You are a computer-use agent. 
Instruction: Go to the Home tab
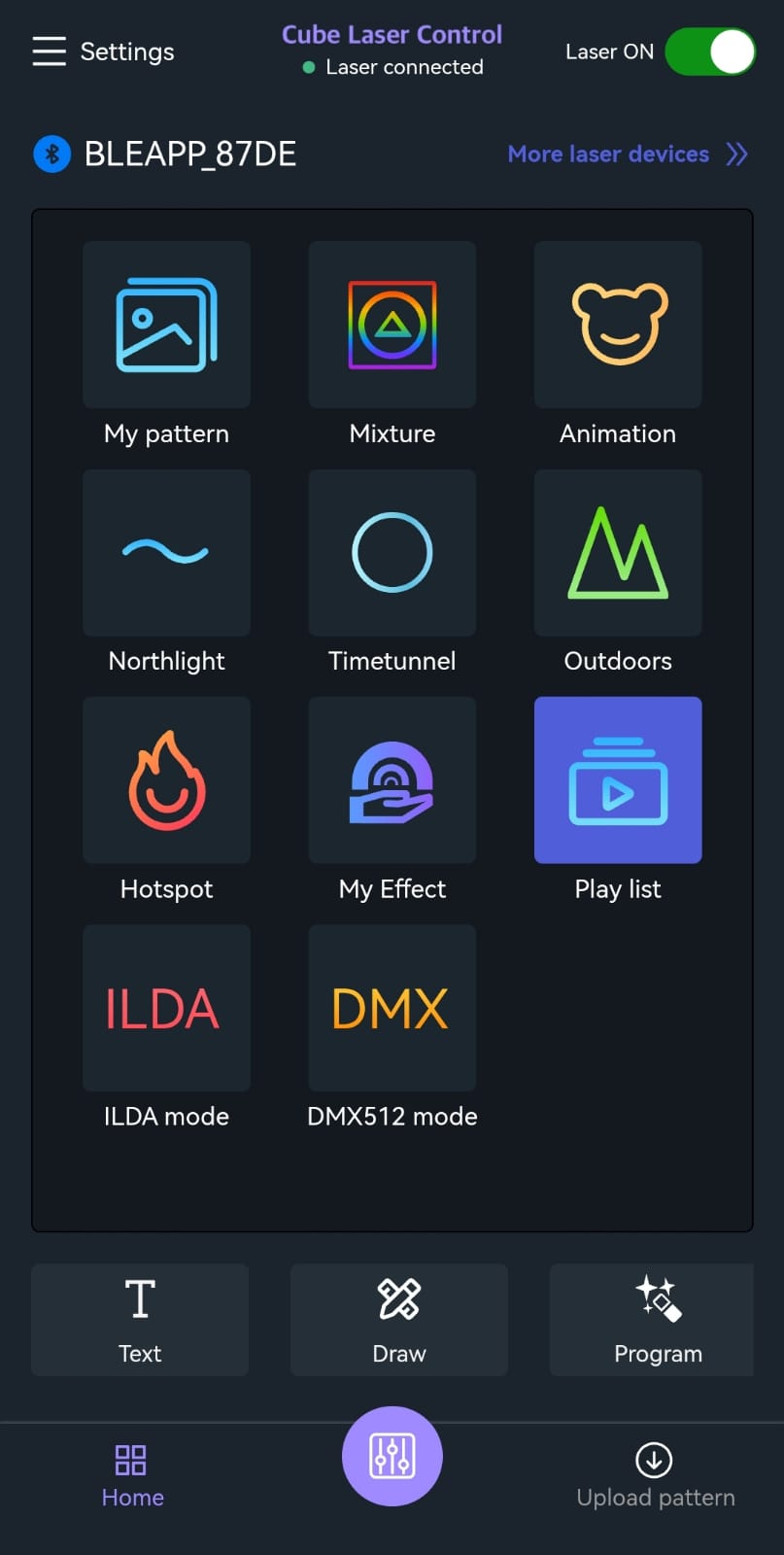[x=132, y=1475]
